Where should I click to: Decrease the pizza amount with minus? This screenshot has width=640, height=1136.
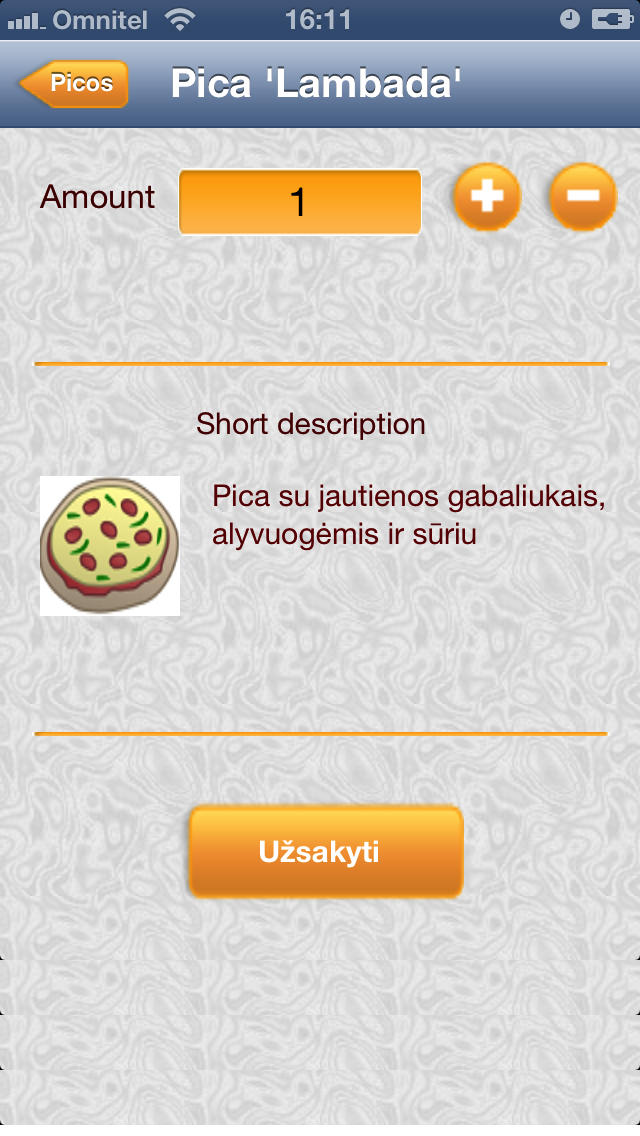click(582, 198)
